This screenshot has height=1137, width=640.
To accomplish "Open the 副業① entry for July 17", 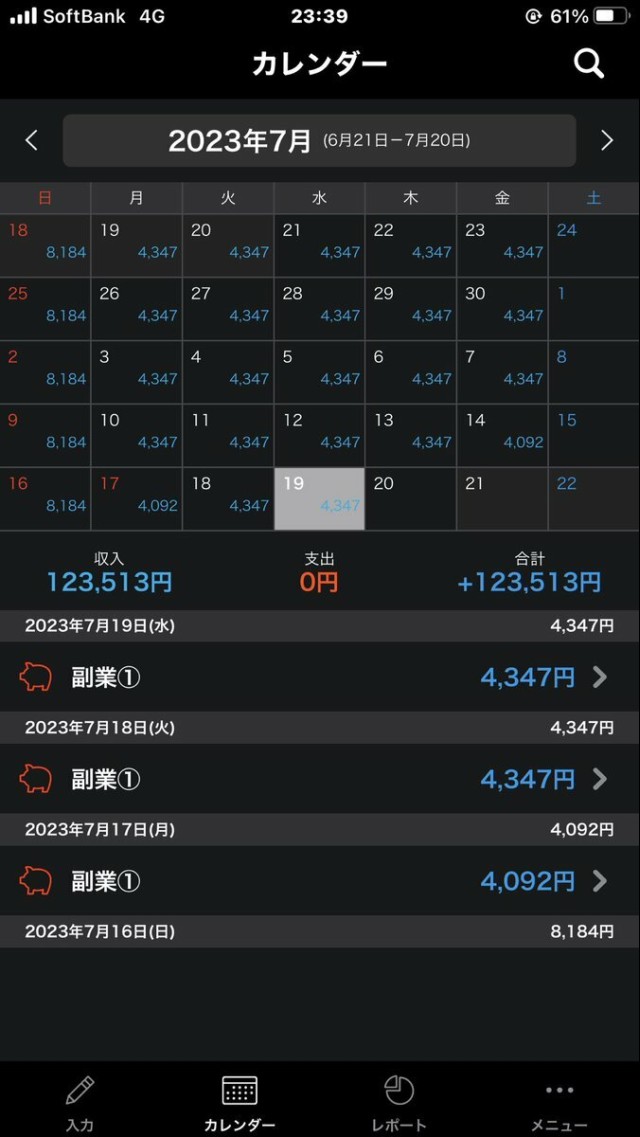I will 320,881.
